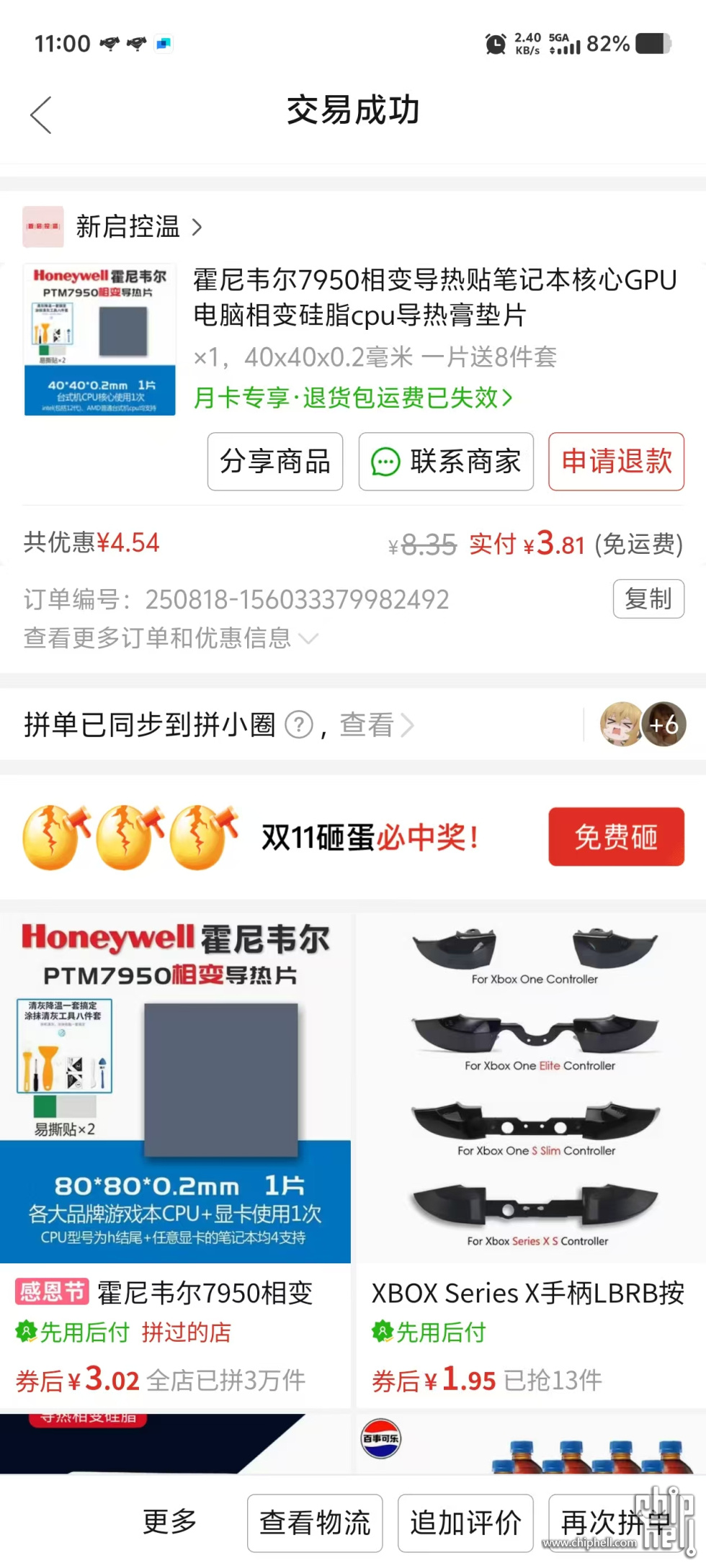Go back using the top-left arrow
This screenshot has height=1568, width=706.
point(41,115)
